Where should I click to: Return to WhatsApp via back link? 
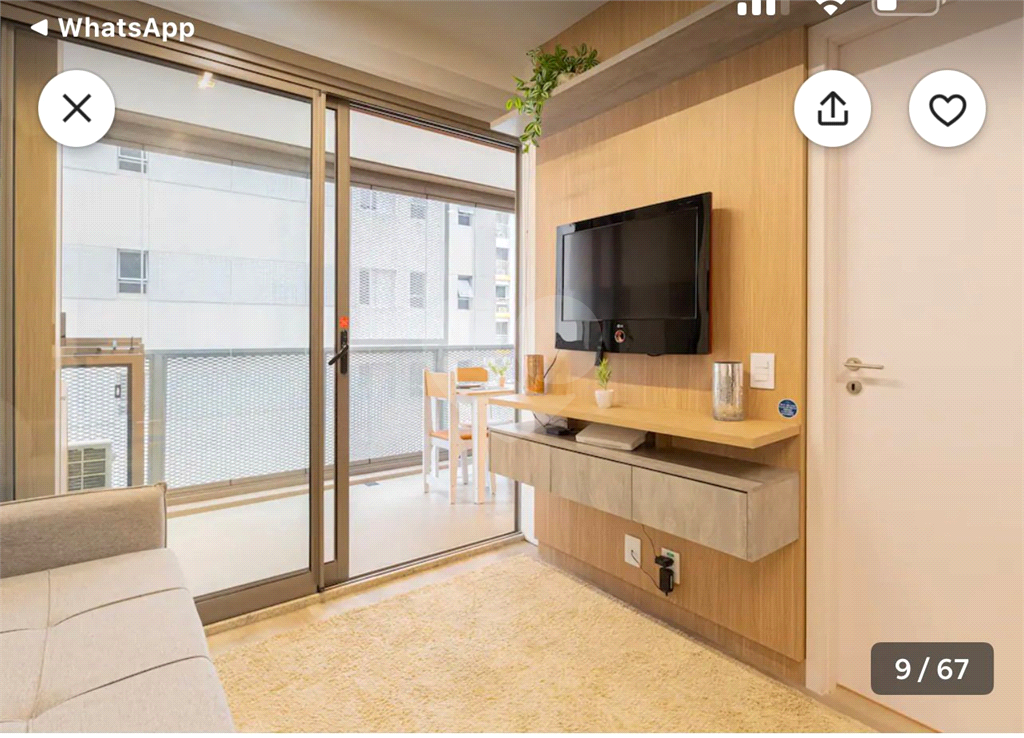[x=111, y=27]
